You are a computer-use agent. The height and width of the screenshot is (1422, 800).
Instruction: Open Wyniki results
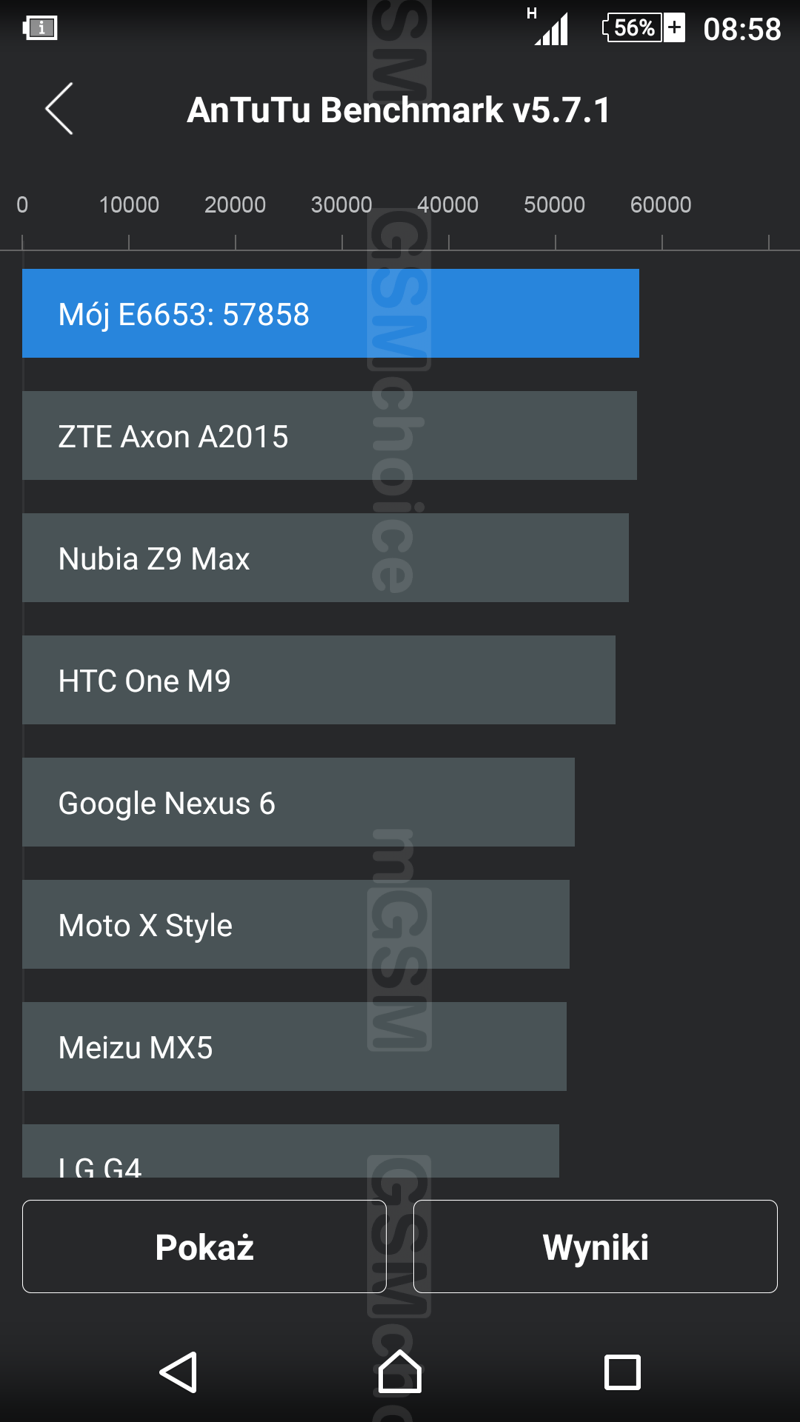(x=595, y=1246)
